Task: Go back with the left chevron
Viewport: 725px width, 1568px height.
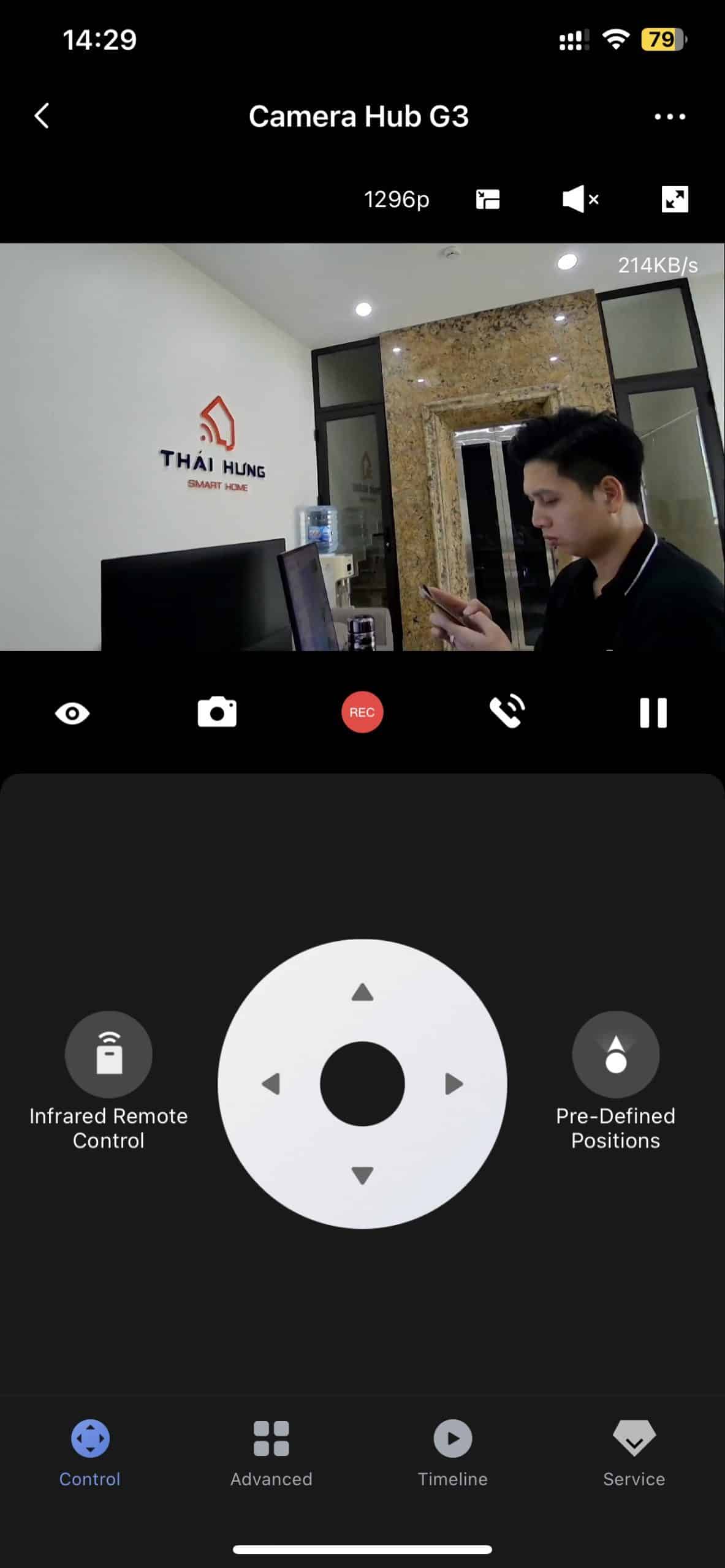Action: coord(42,116)
